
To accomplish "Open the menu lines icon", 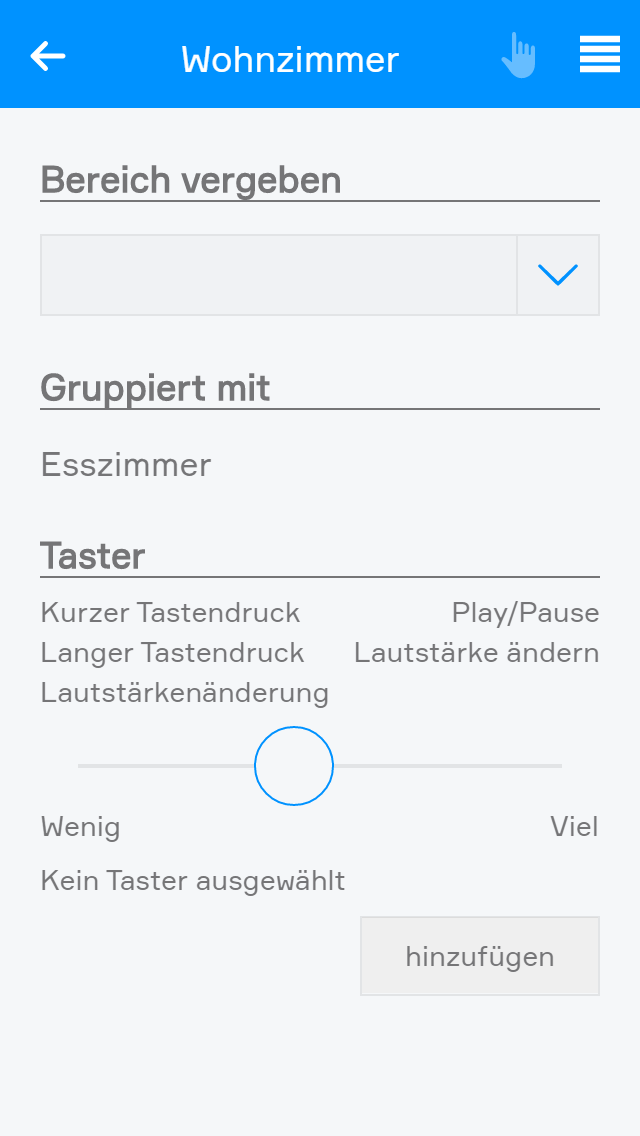I will click(599, 55).
